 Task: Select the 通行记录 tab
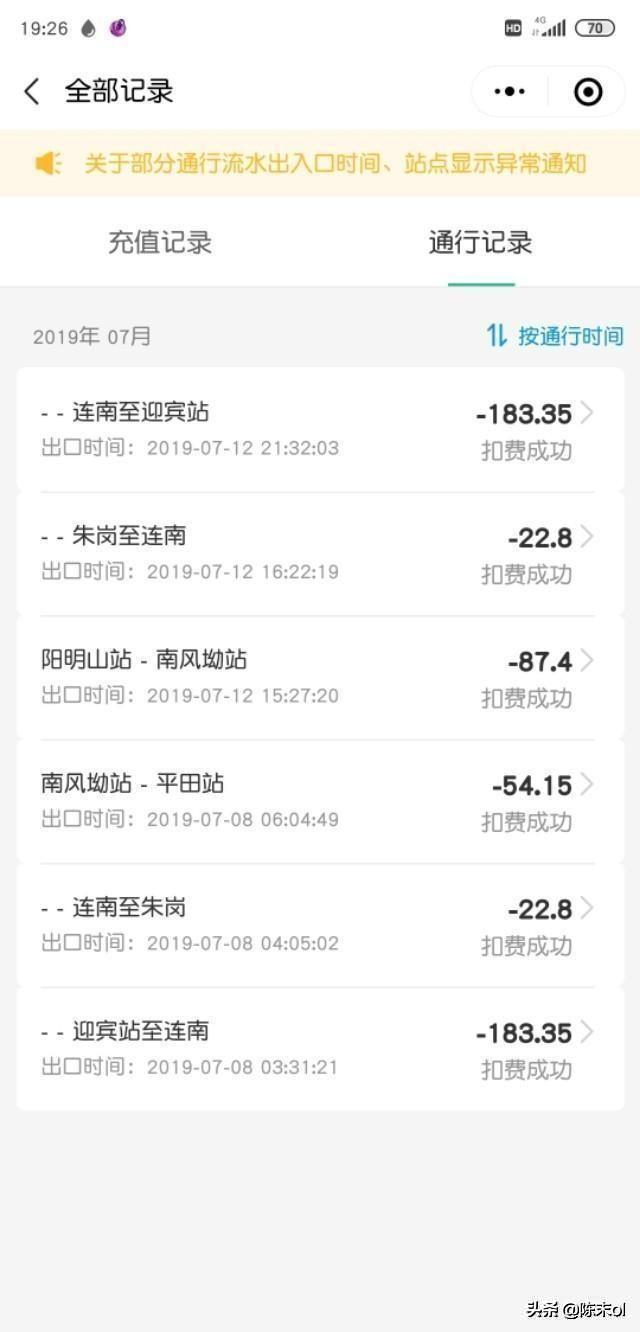point(480,243)
